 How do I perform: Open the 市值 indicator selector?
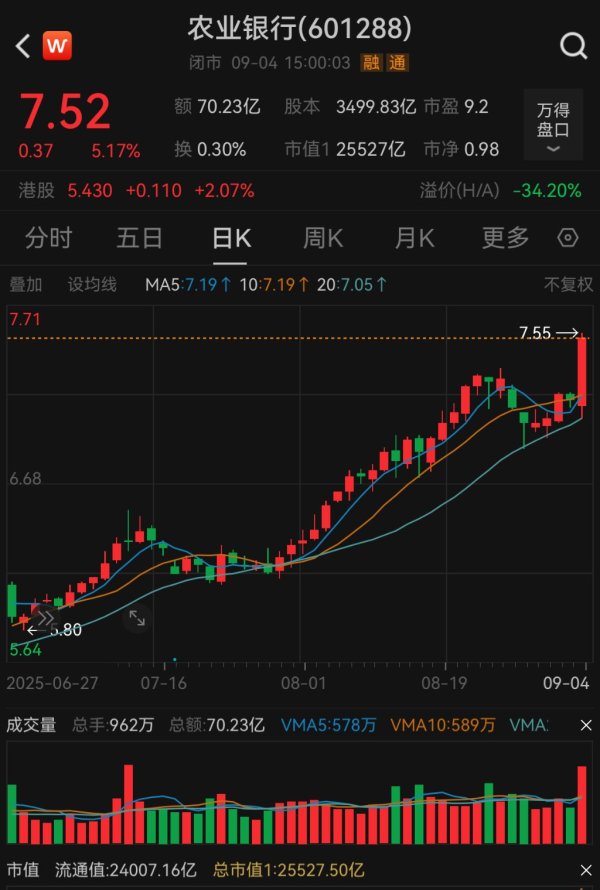(x=22, y=870)
